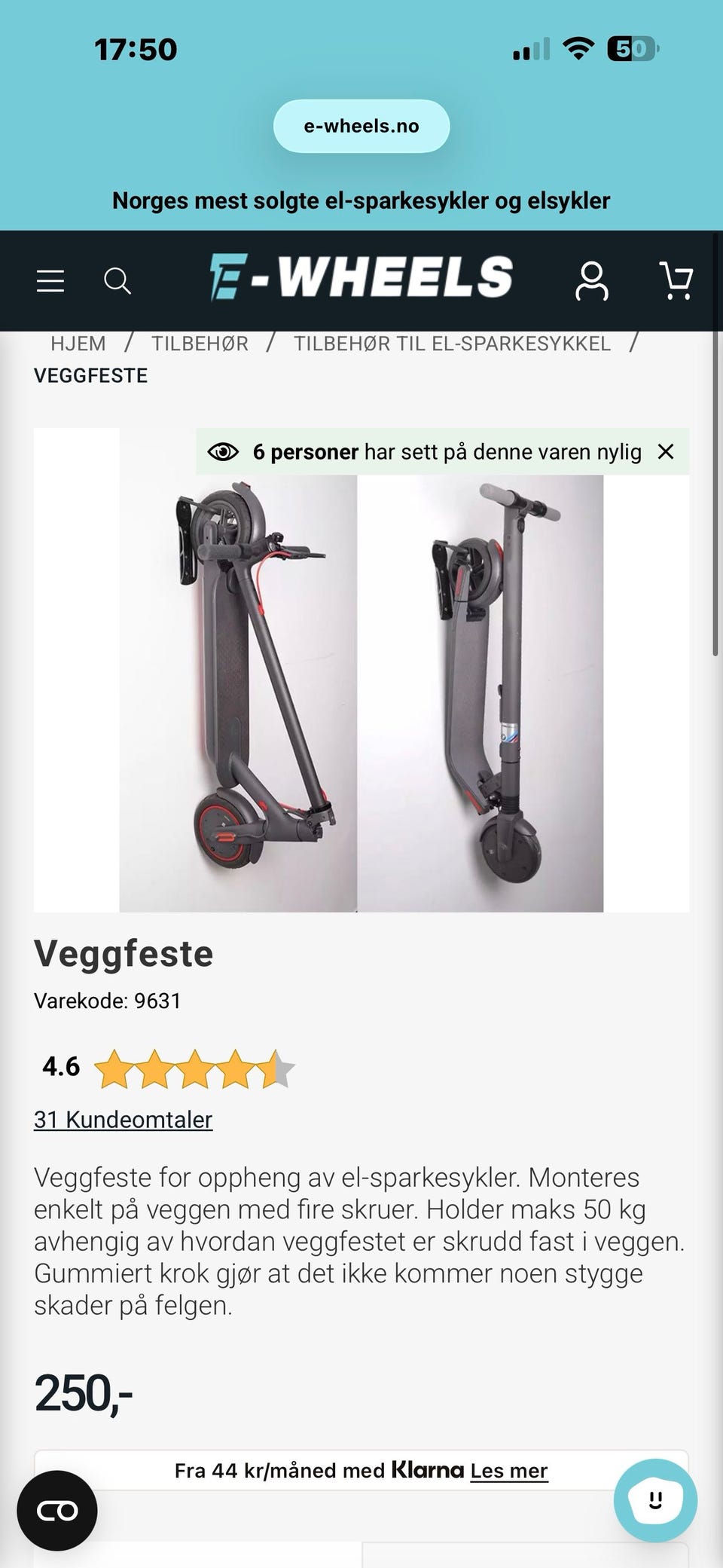This screenshot has width=723, height=1568.
Task: Open the smiley chat widget
Action: coord(654,1500)
